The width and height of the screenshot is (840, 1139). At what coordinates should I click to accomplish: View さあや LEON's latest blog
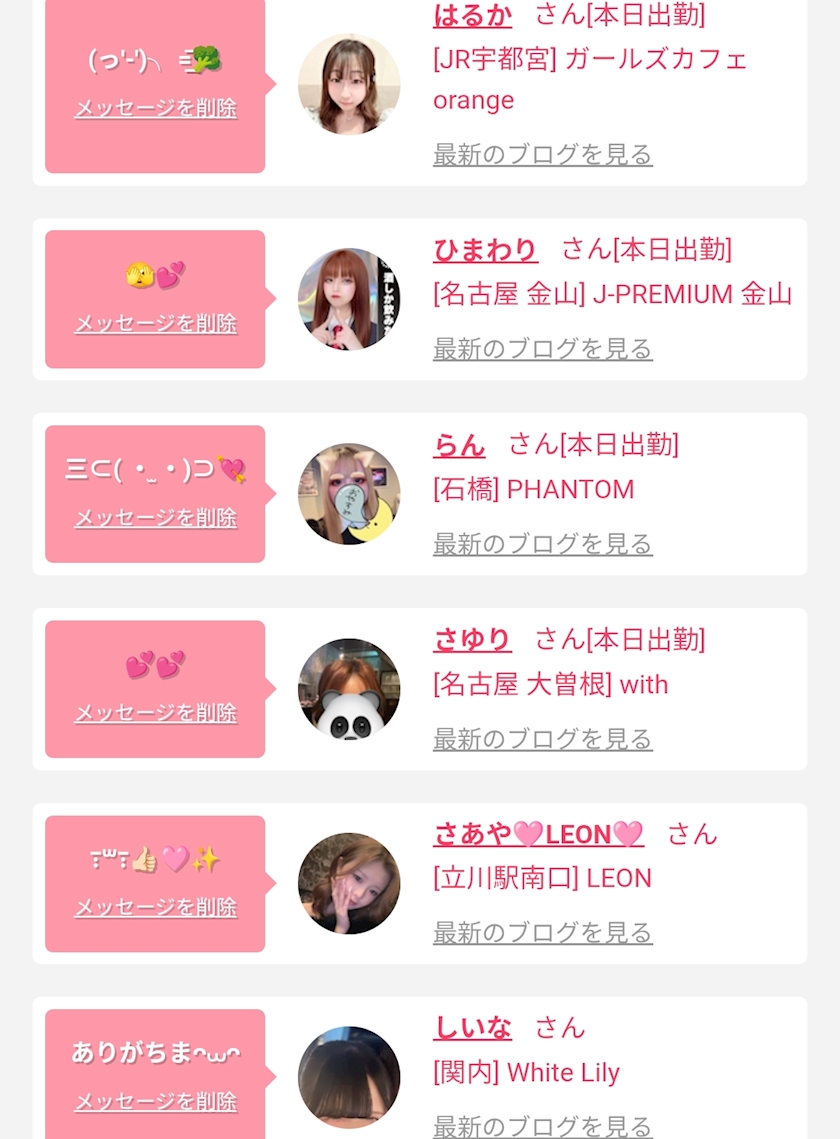[543, 933]
